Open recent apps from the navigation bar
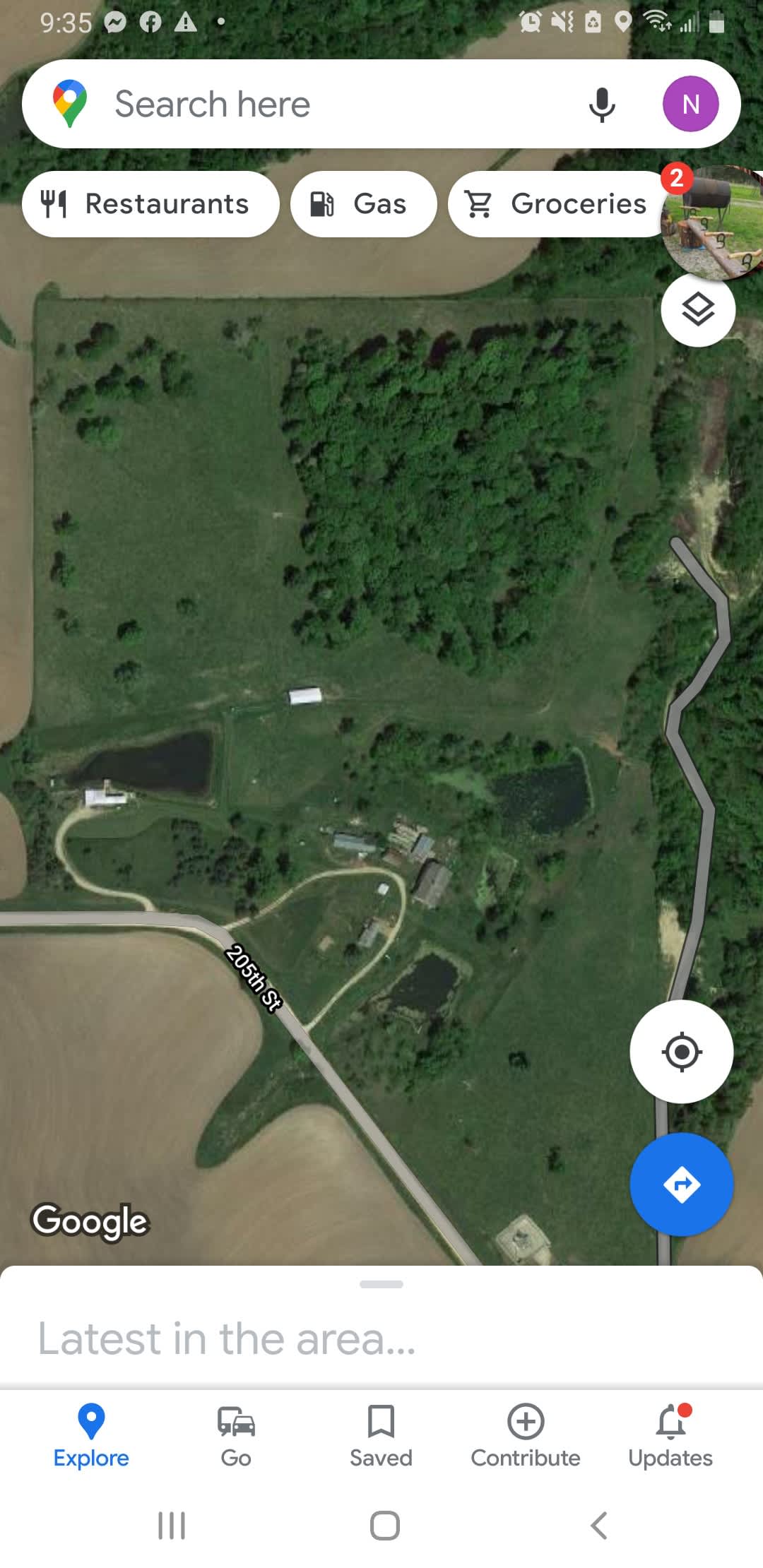Image resolution: width=763 pixels, height=1568 pixels. (172, 1526)
